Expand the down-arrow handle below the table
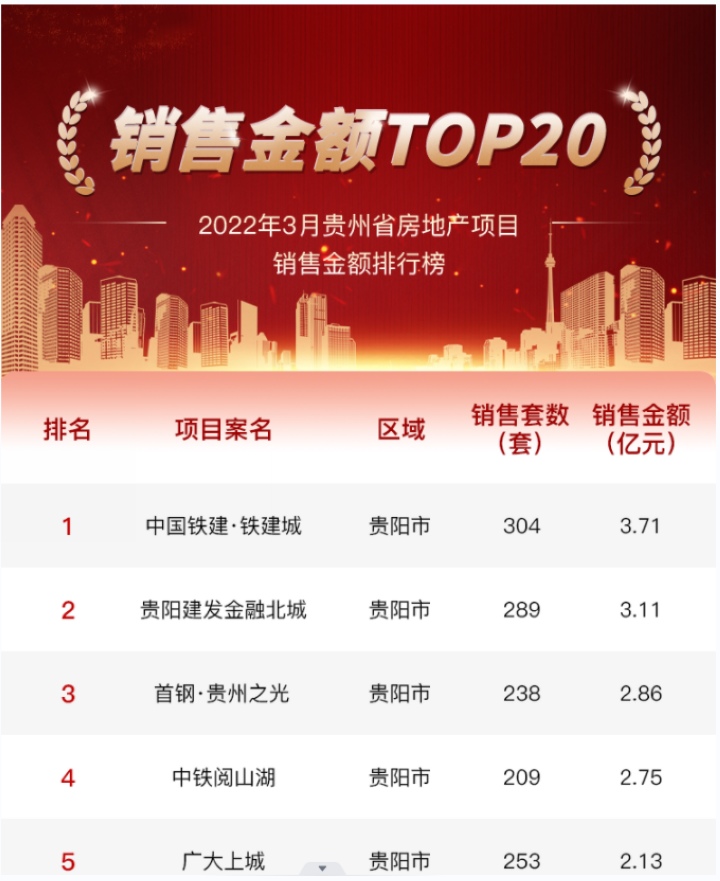720x881 pixels. click(x=322, y=869)
